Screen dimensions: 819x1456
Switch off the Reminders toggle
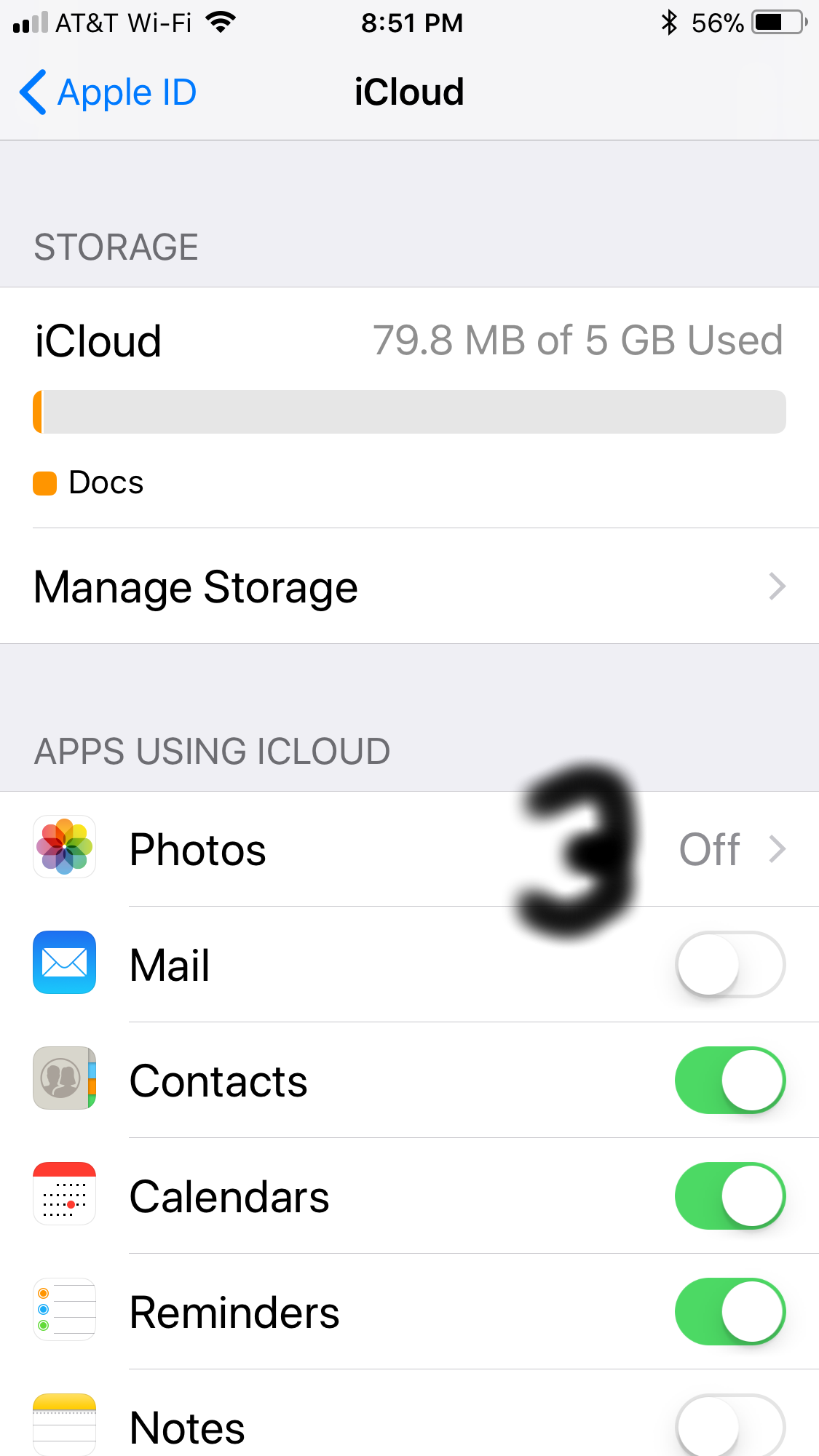pos(730,1312)
